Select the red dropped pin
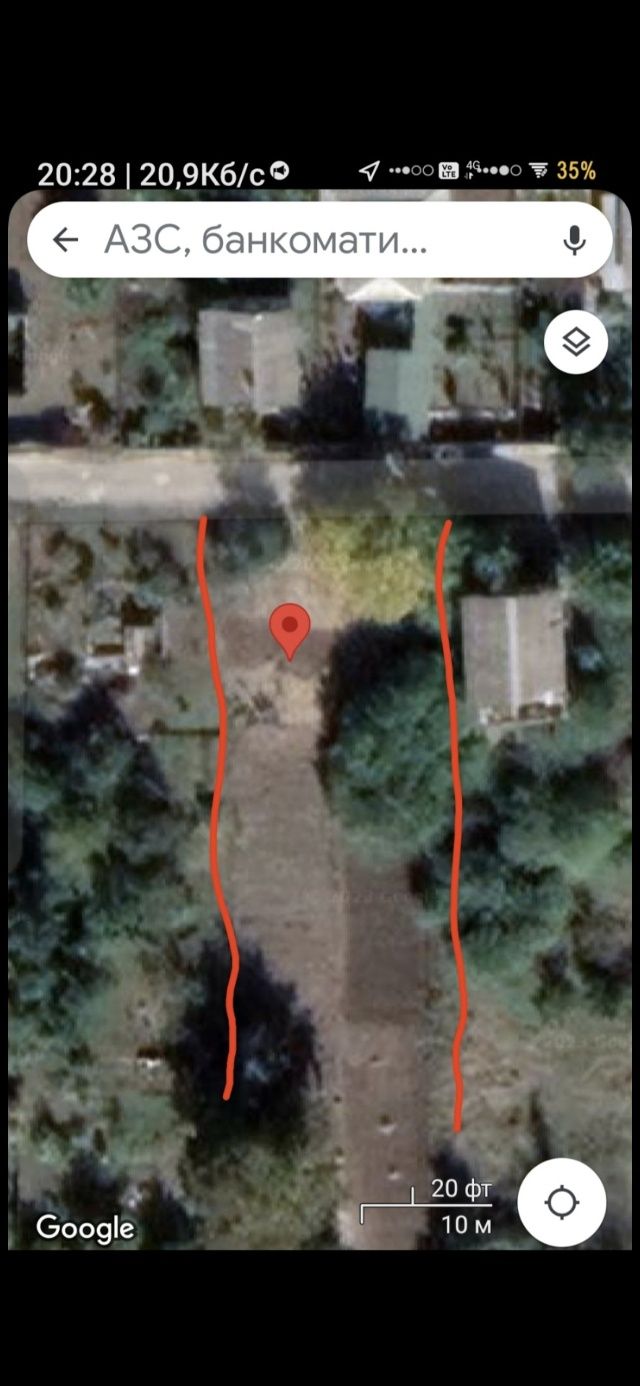 [x=290, y=632]
